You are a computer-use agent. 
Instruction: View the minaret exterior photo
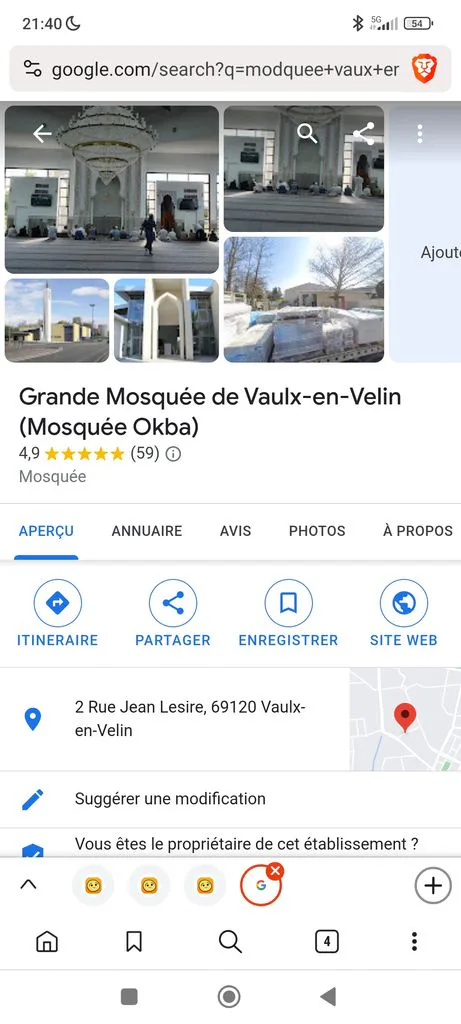coord(57,320)
